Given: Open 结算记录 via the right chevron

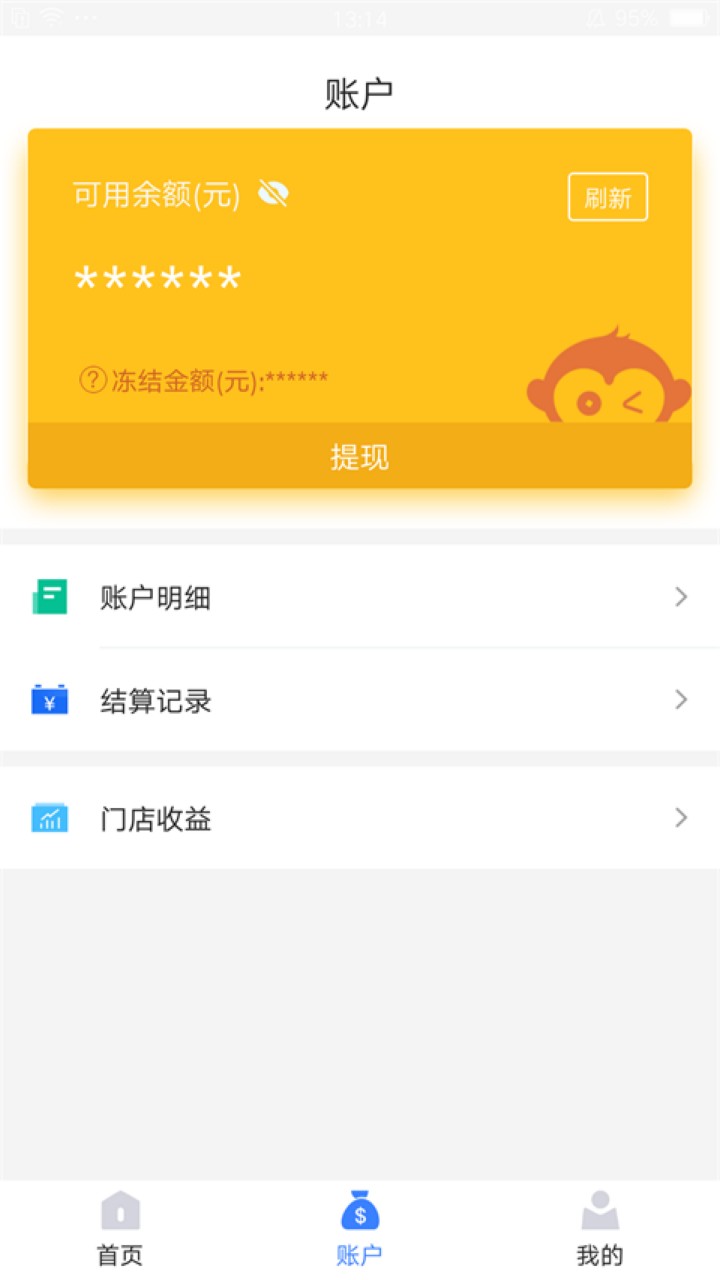Looking at the screenshot, I should [x=682, y=701].
